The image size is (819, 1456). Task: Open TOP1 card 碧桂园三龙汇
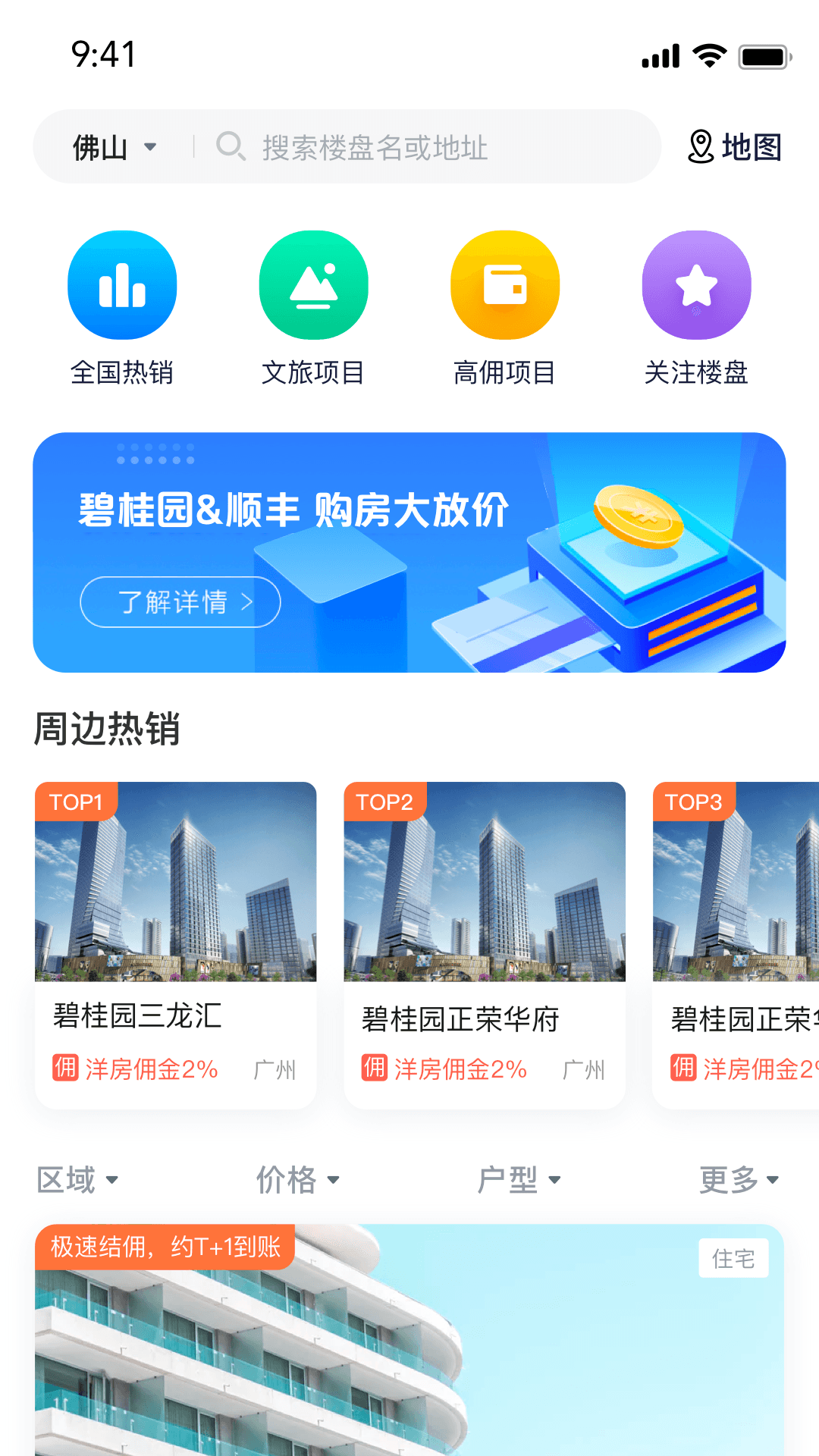[175, 944]
